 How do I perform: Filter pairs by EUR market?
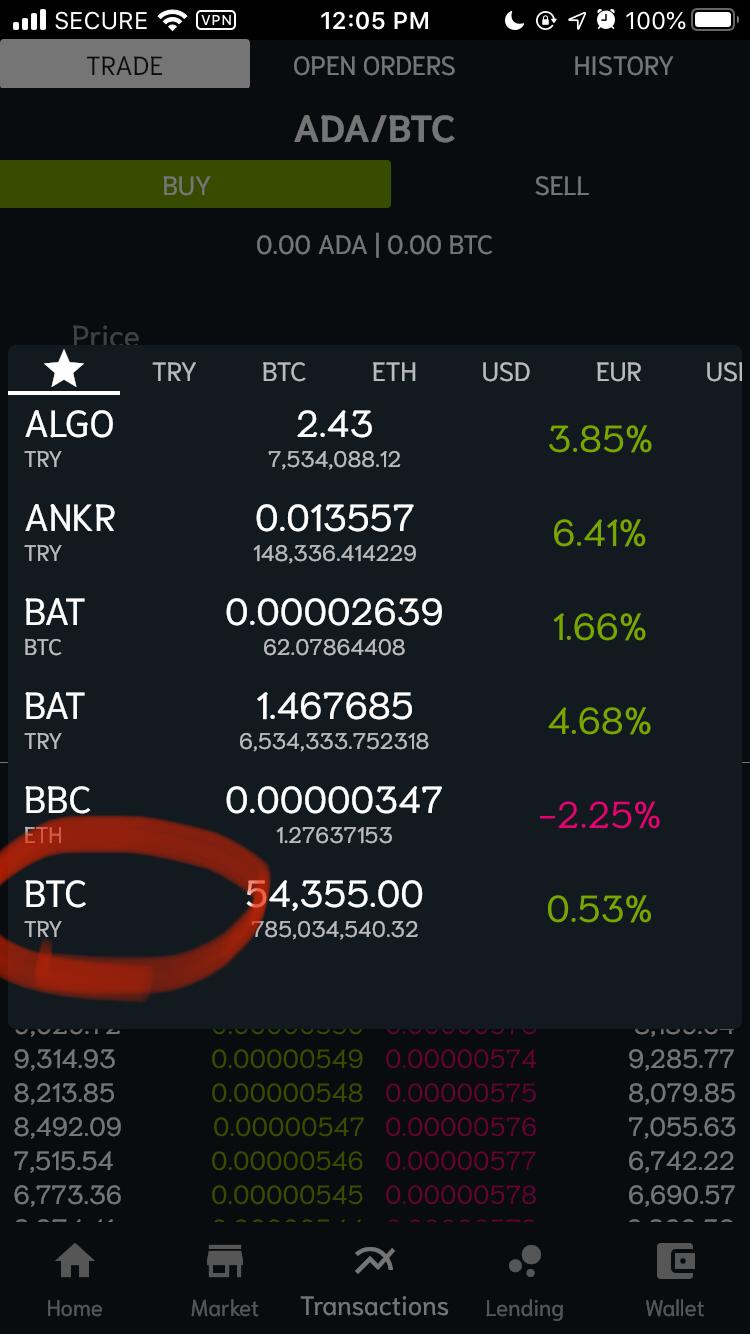(618, 372)
